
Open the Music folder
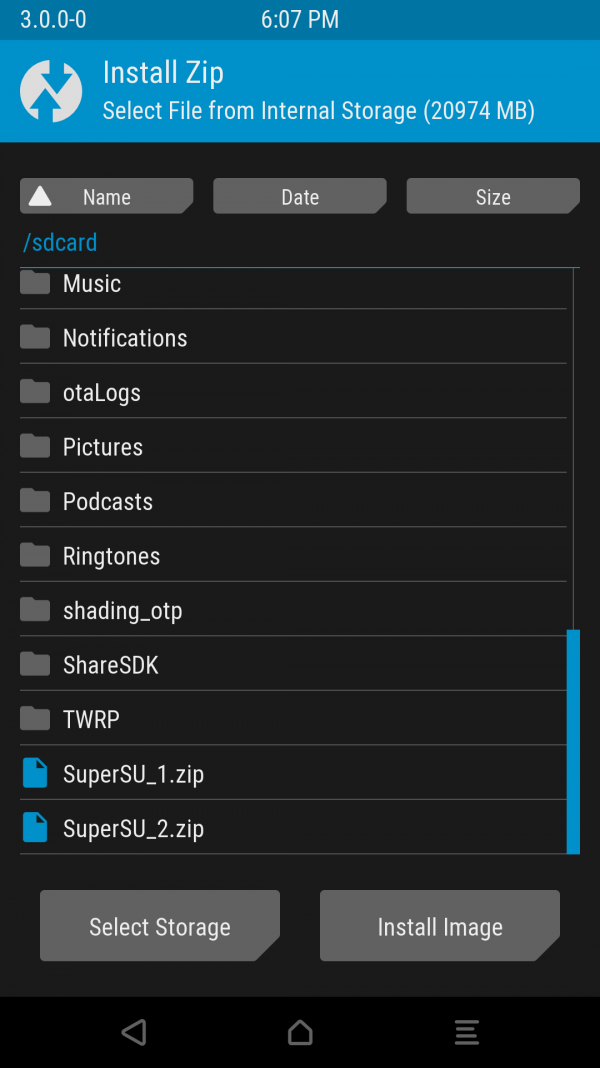coord(293,283)
